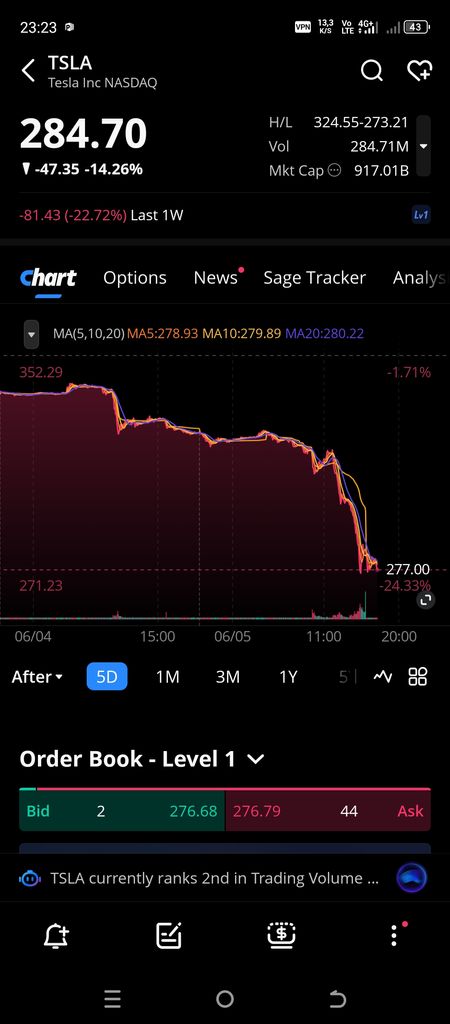Open the search icon
Screen dimensions: 450x1024
click(372, 71)
